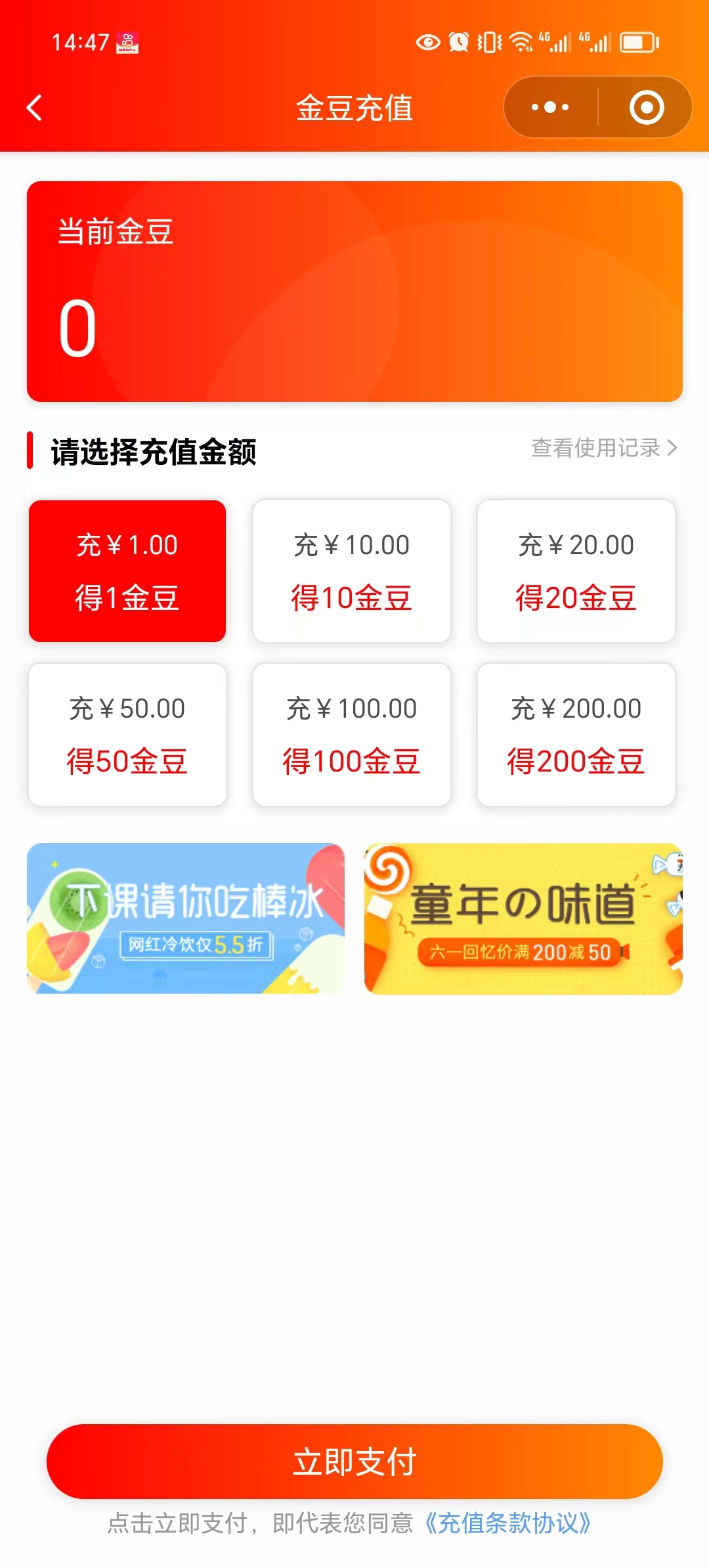Click the back arrow to exit recharge page
Viewport: 709px width, 1568px height.
click(x=34, y=107)
